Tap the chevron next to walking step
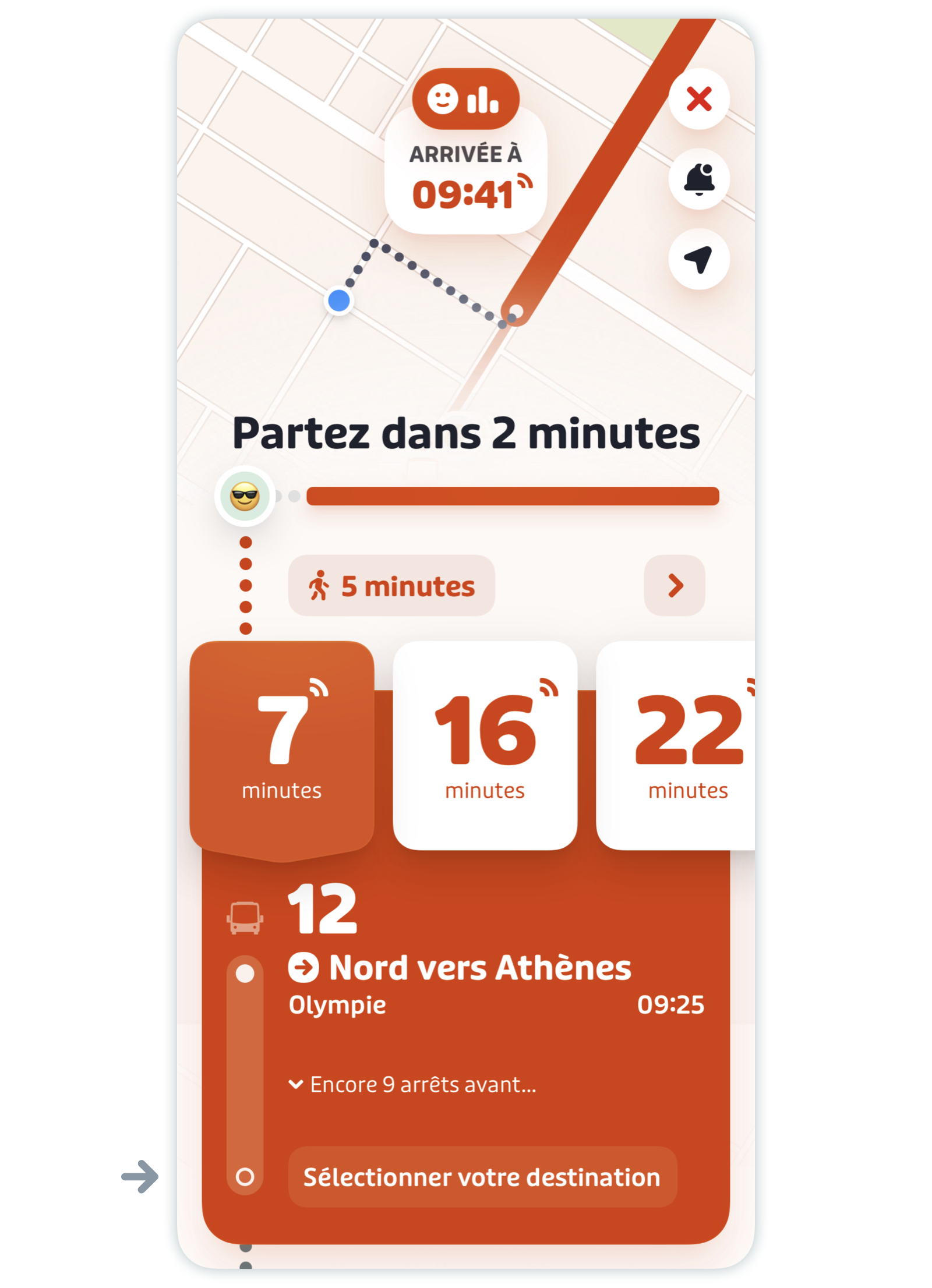The height and width of the screenshot is (1288, 932). coord(674,586)
